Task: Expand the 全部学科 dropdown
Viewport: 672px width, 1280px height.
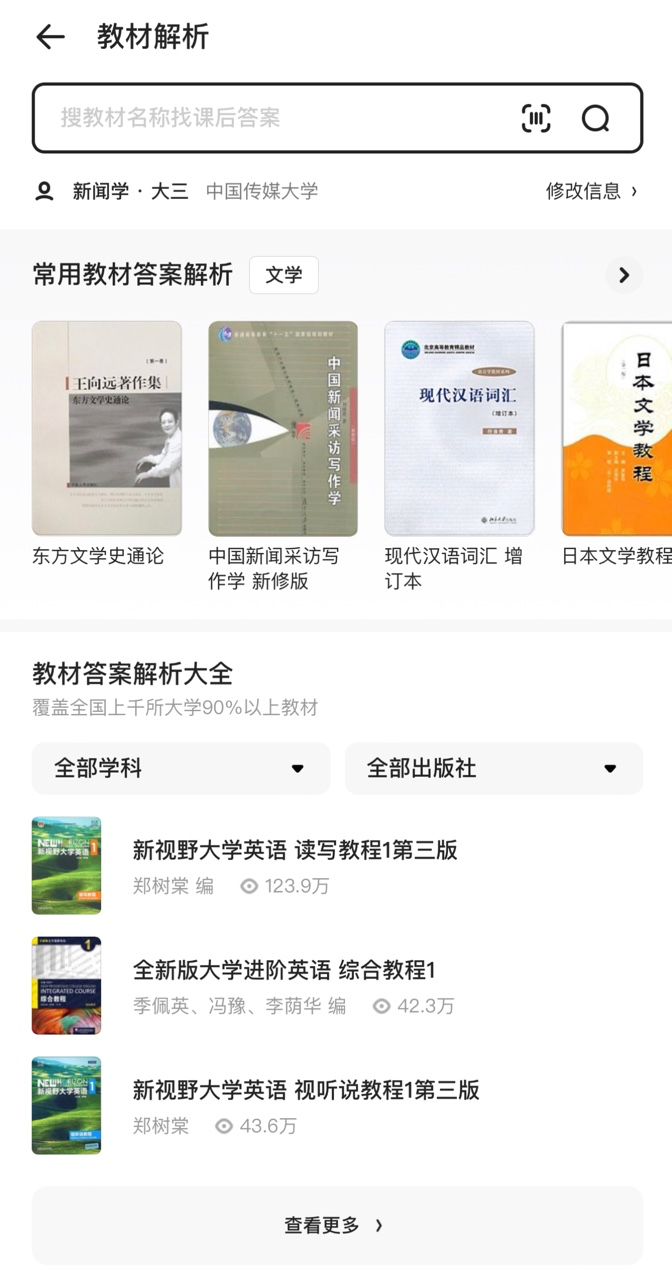Action: tap(181, 768)
